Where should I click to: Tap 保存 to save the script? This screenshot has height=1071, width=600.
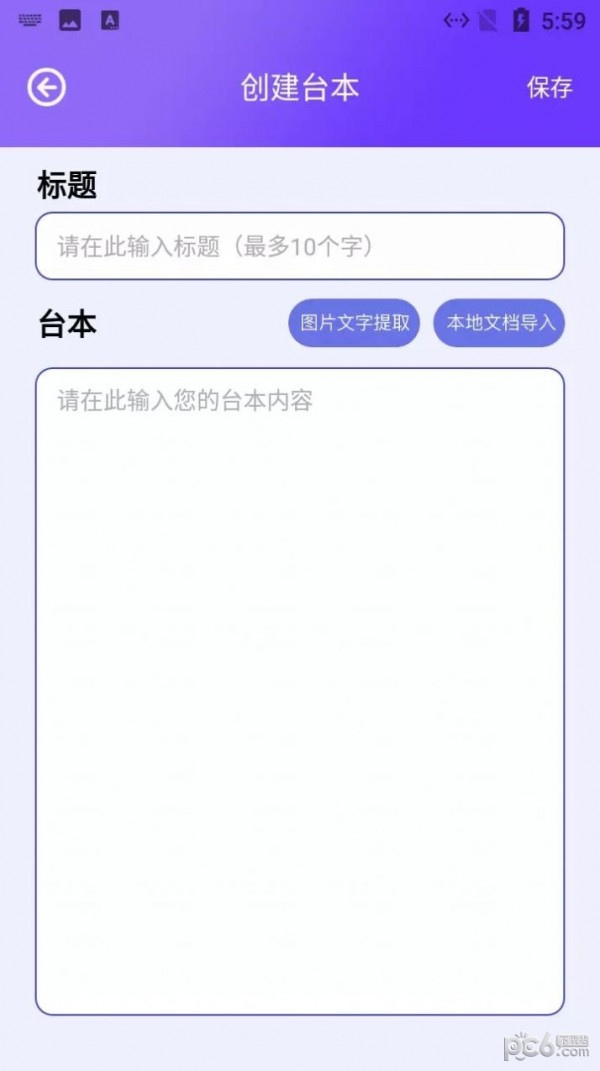(549, 87)
